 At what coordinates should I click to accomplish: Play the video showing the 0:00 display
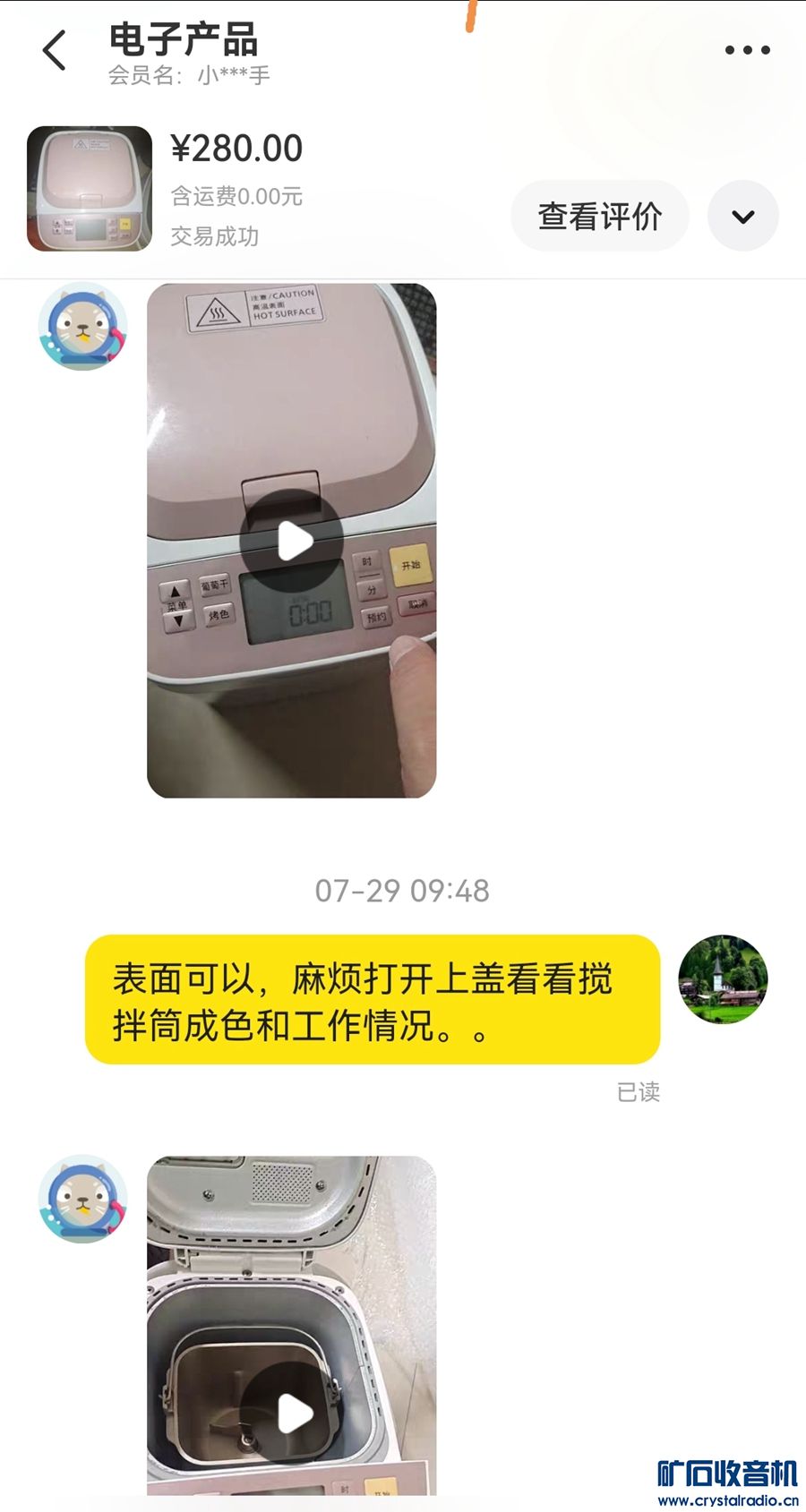pos(292,540)
